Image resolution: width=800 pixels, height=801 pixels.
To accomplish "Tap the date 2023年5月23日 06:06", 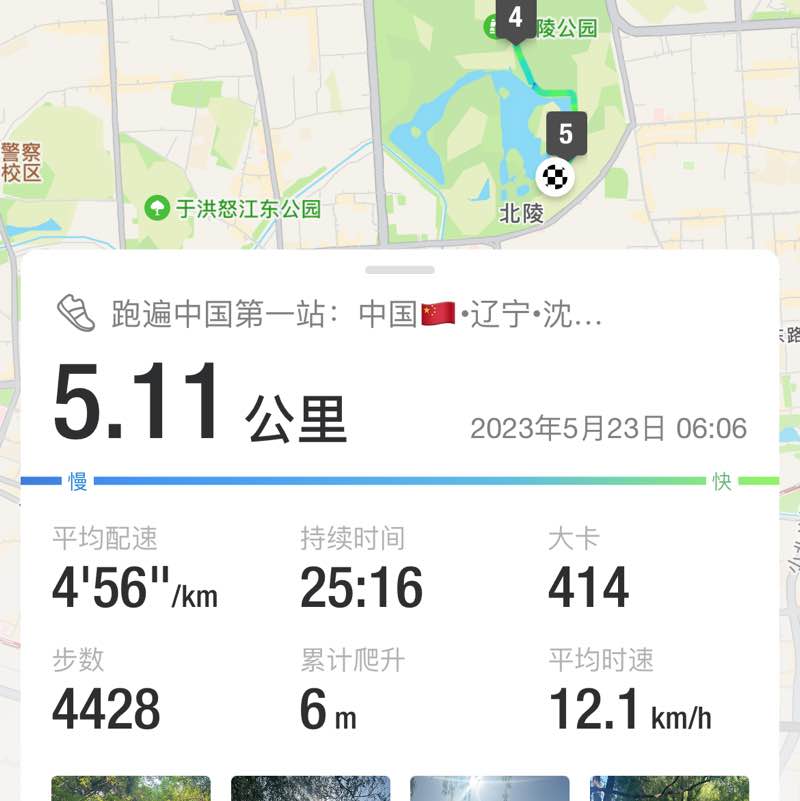I will (607, 425).
